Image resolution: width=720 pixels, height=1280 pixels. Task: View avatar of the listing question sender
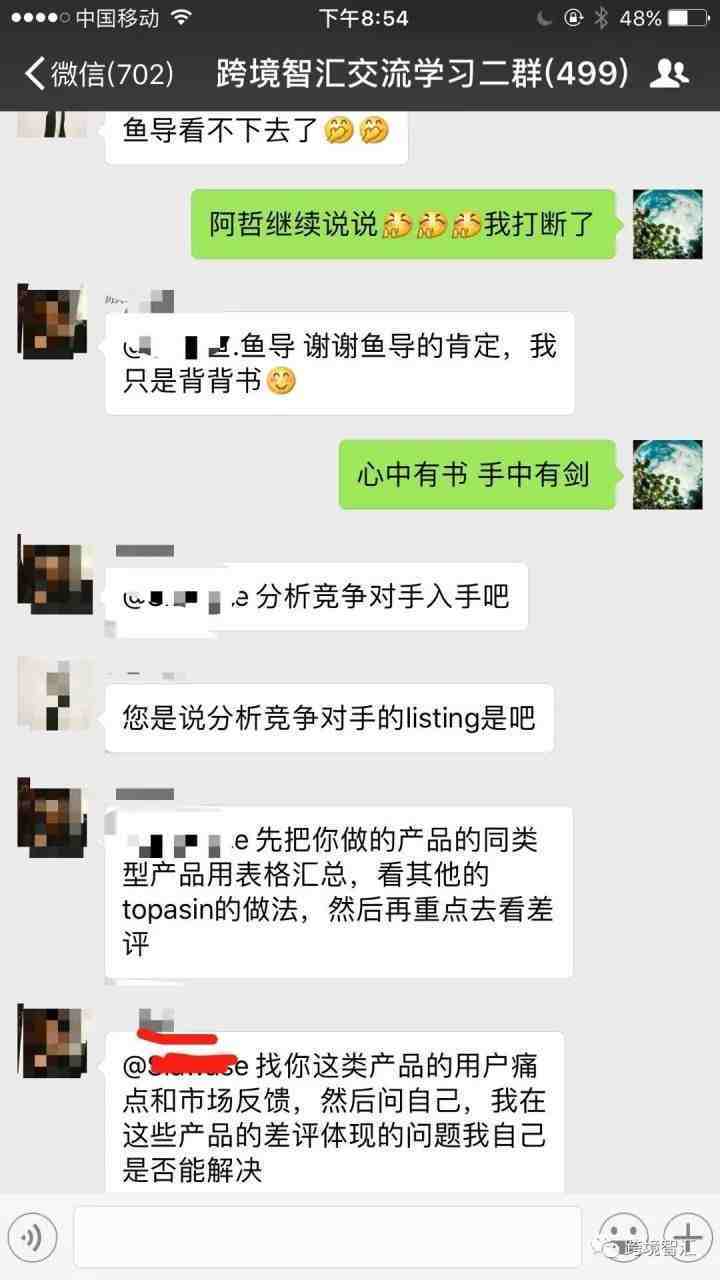point(53,691)
